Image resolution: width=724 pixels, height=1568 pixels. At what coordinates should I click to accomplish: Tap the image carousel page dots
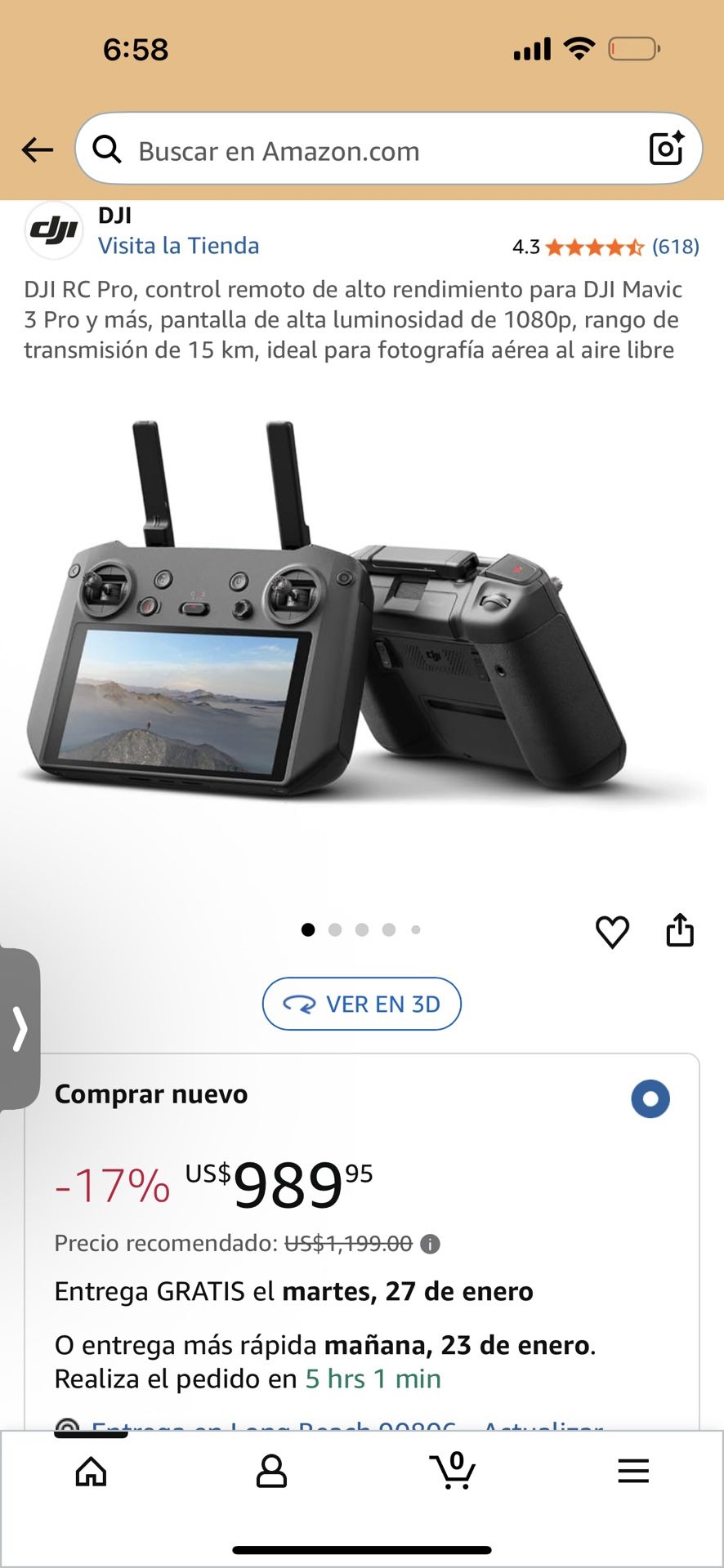[x=361, y=929]
